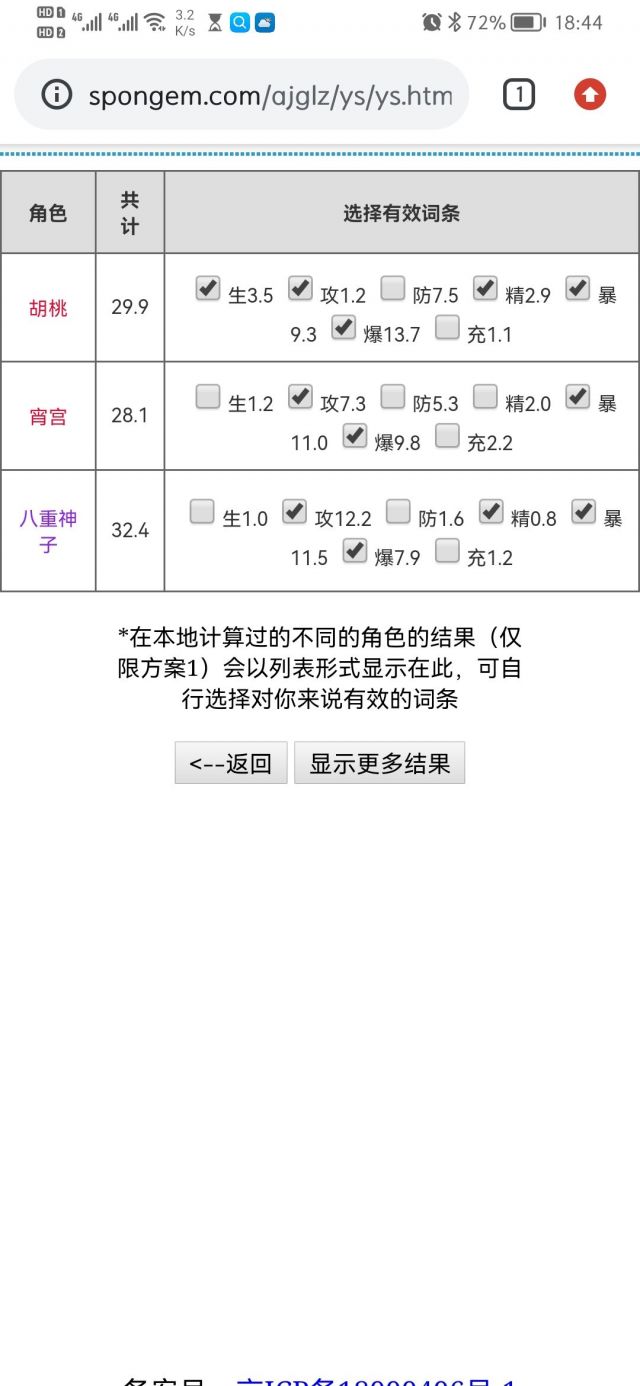Viewport: 640px width, 1386px height.
Task: Check 生1.2 for 宵宫
Action: [207, 397]
